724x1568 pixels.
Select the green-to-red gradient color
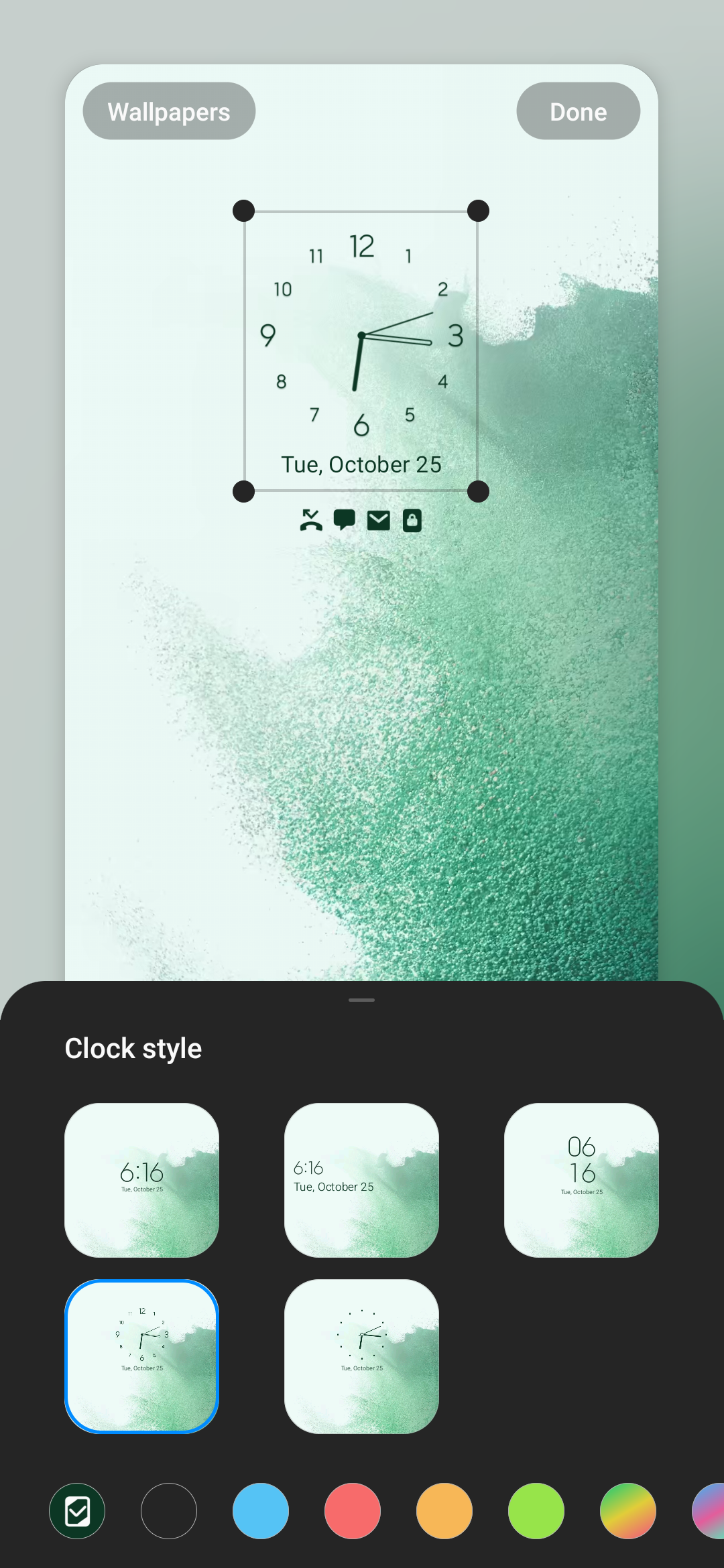coord(628,1511)
